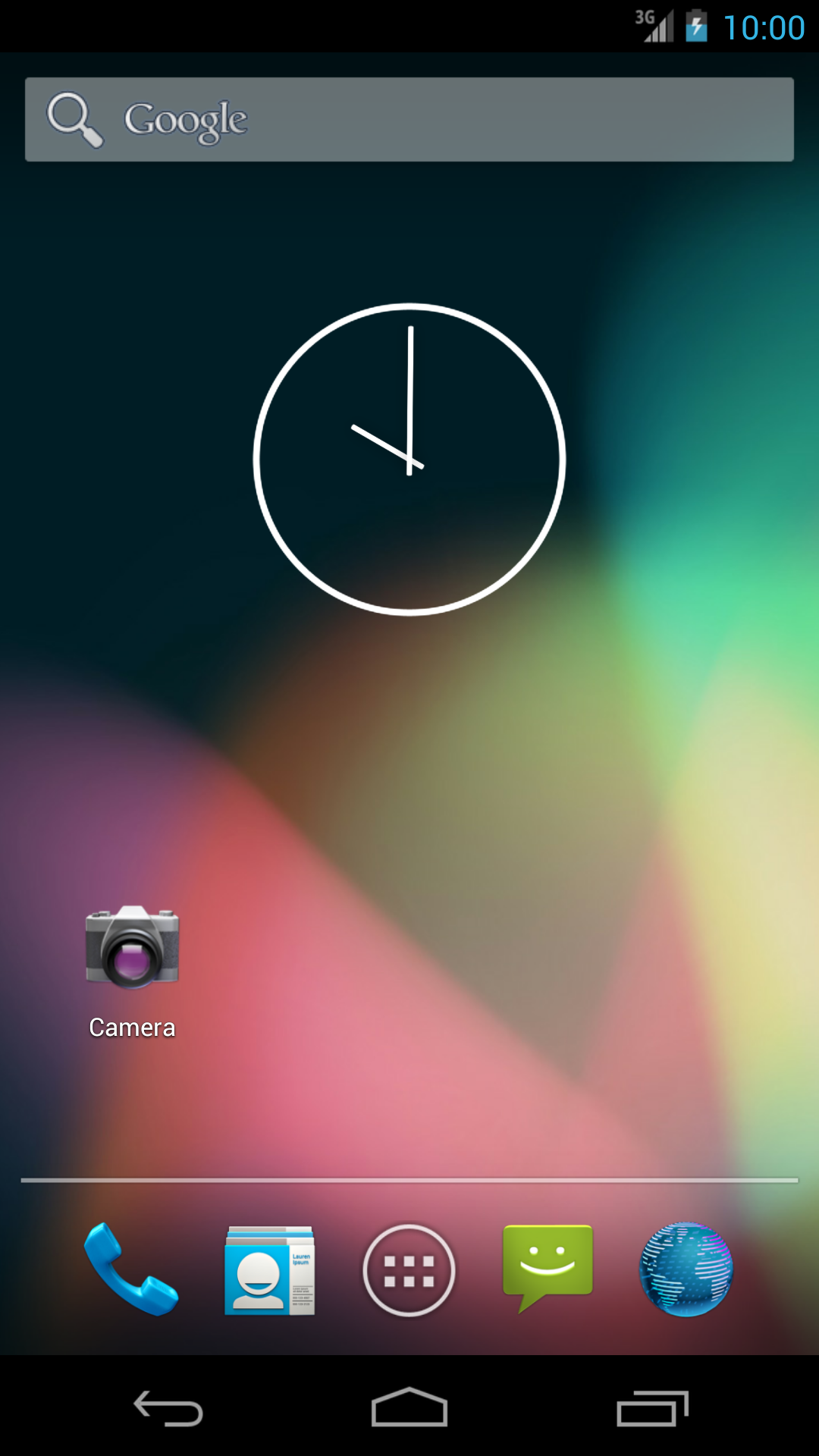Tap the system back button
819x1456 pixels.
168,1409
